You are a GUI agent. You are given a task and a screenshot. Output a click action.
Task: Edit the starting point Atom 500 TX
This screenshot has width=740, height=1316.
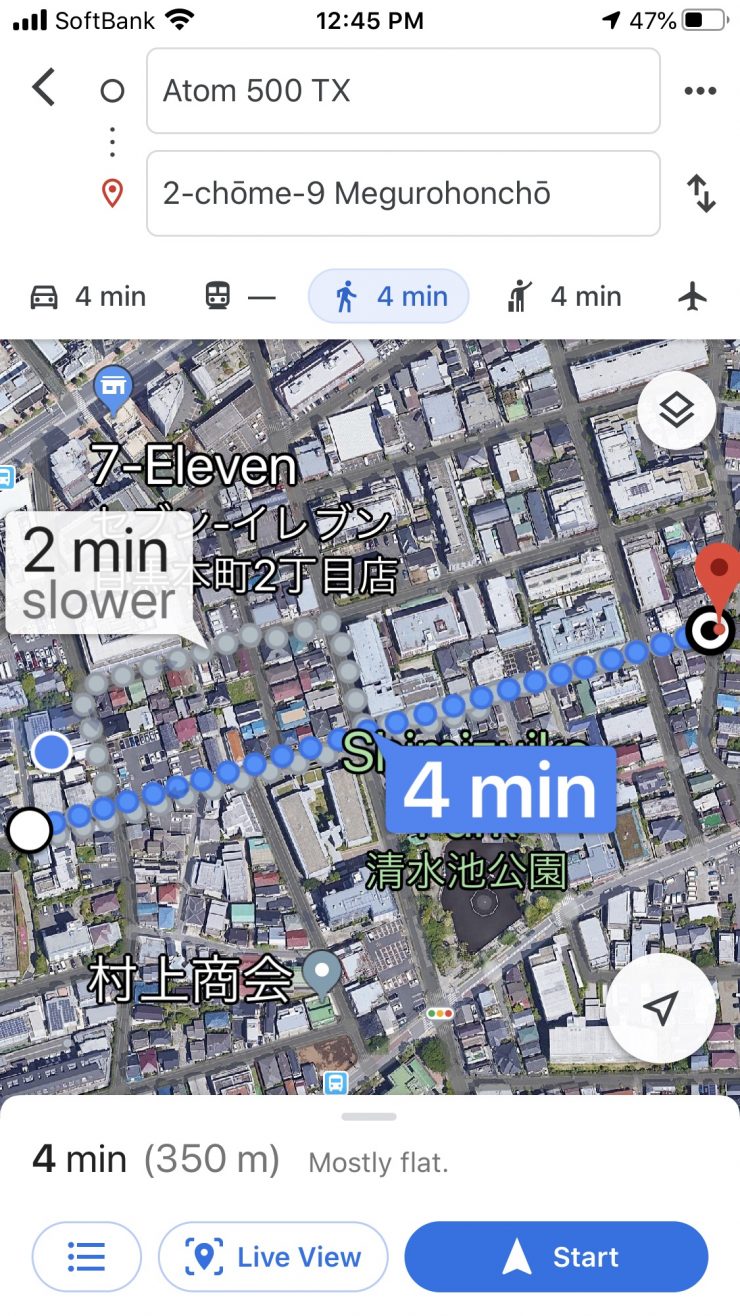[403, 91]
